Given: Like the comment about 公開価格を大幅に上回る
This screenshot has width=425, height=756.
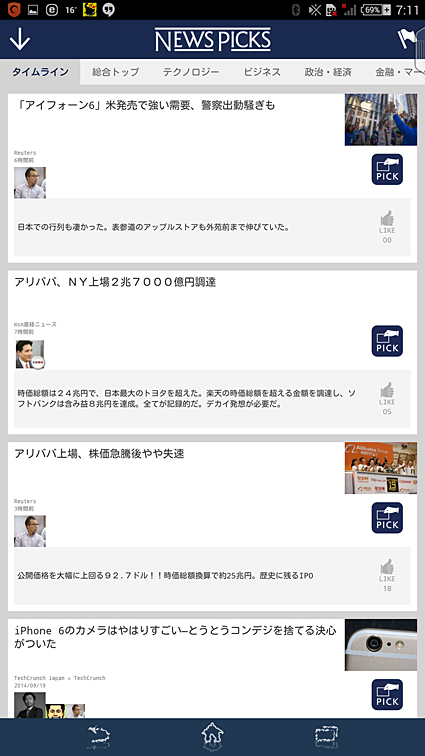Looking at the screenshot, I should [387, 575].
